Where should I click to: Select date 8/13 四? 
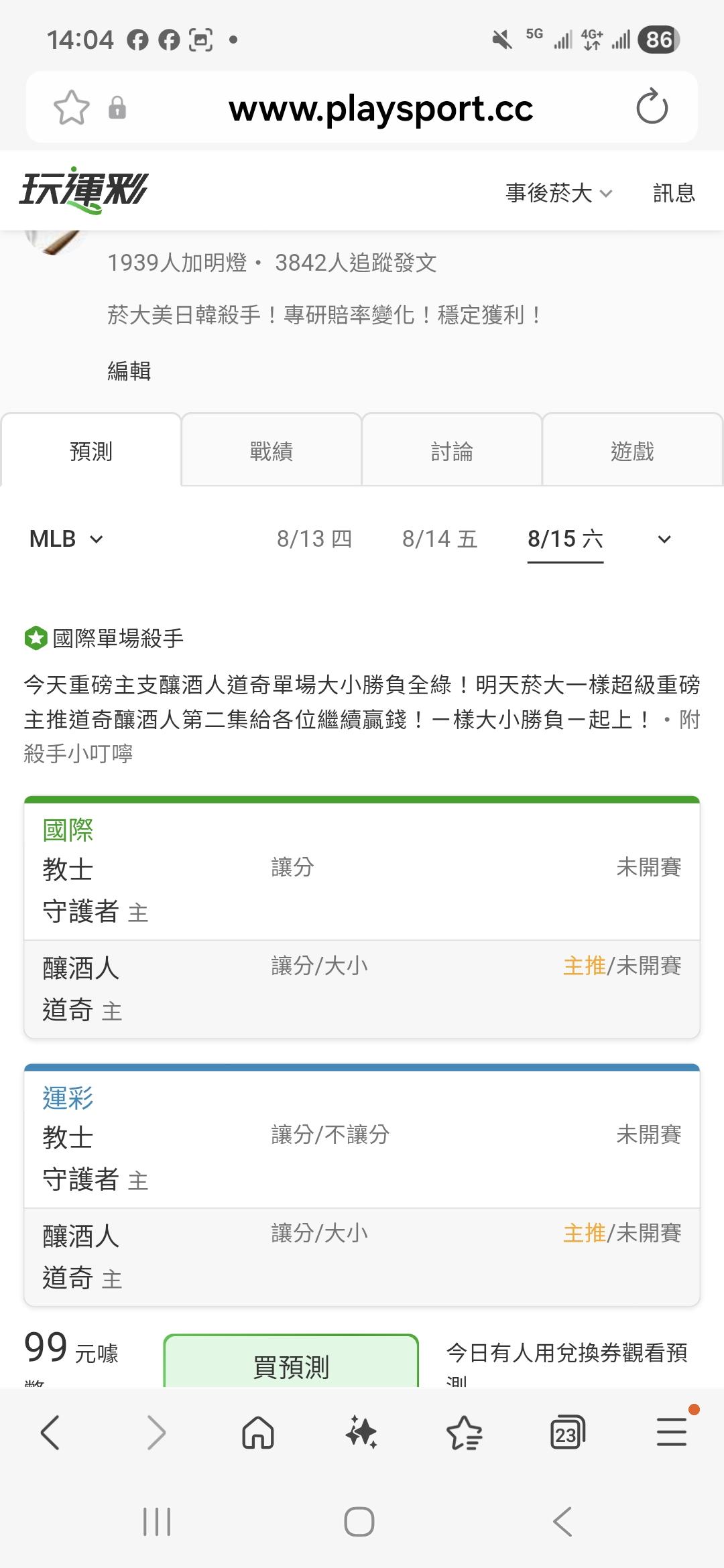pyautogui.click(x=314, y=539)
